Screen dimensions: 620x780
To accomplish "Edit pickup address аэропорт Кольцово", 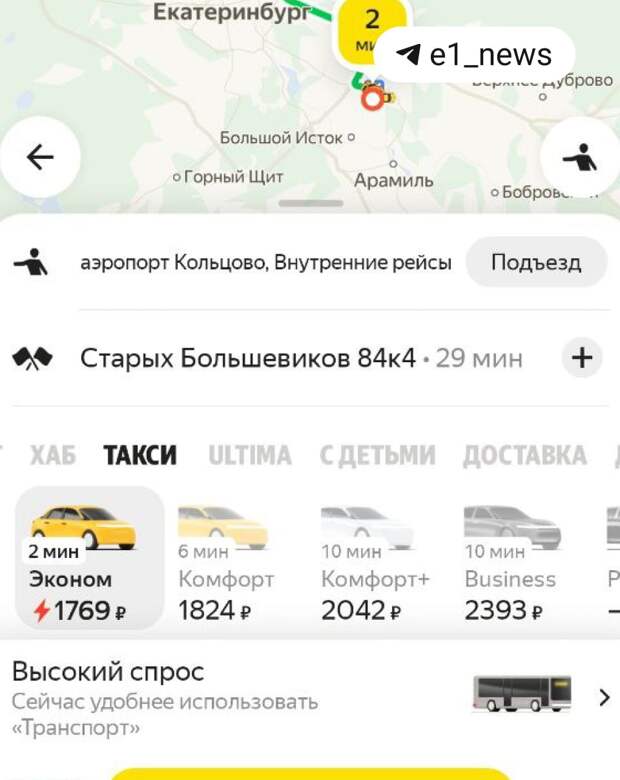I will point(265,263).
